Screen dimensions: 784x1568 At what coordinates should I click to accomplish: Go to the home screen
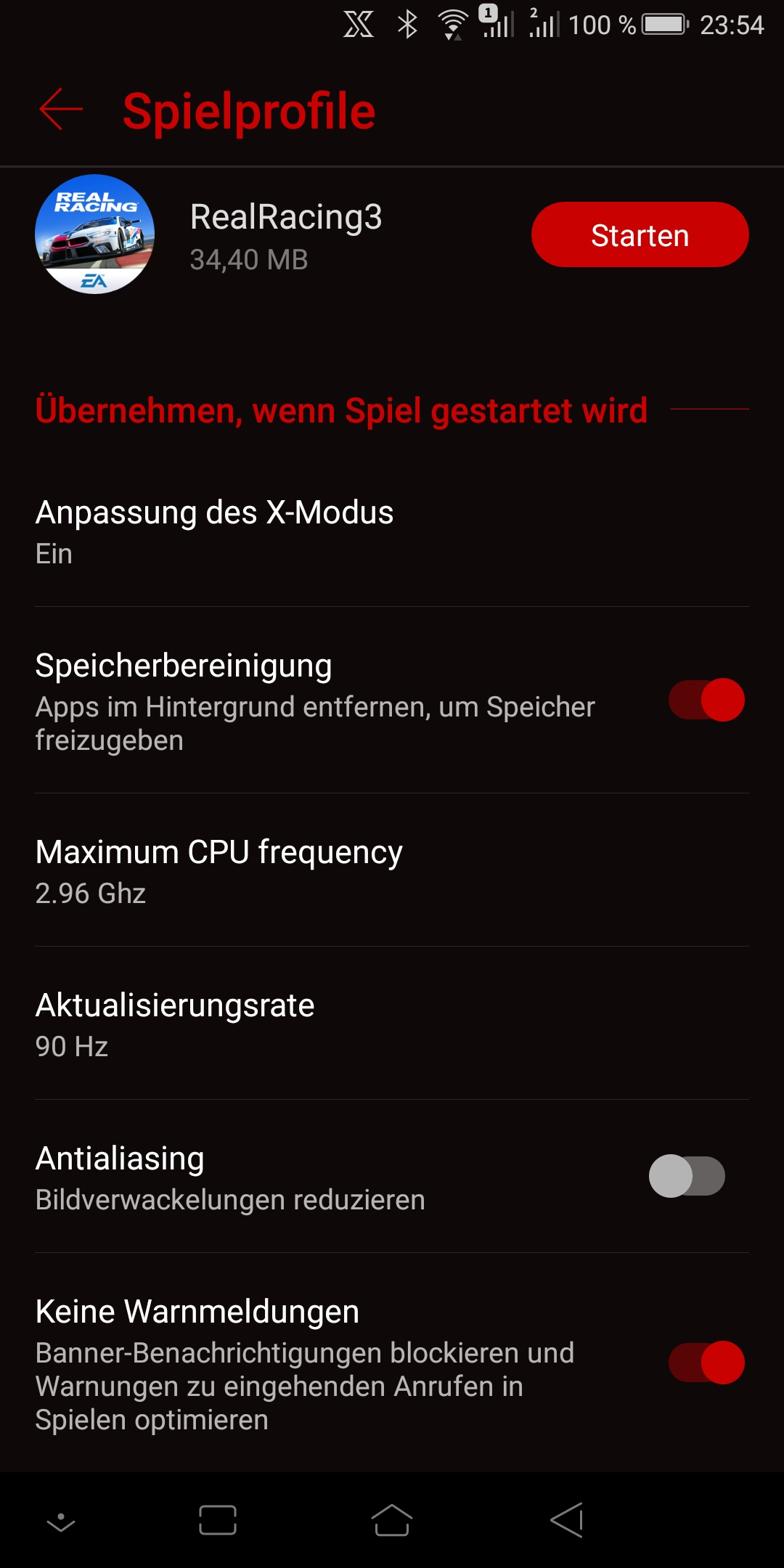coord(392,1520)
